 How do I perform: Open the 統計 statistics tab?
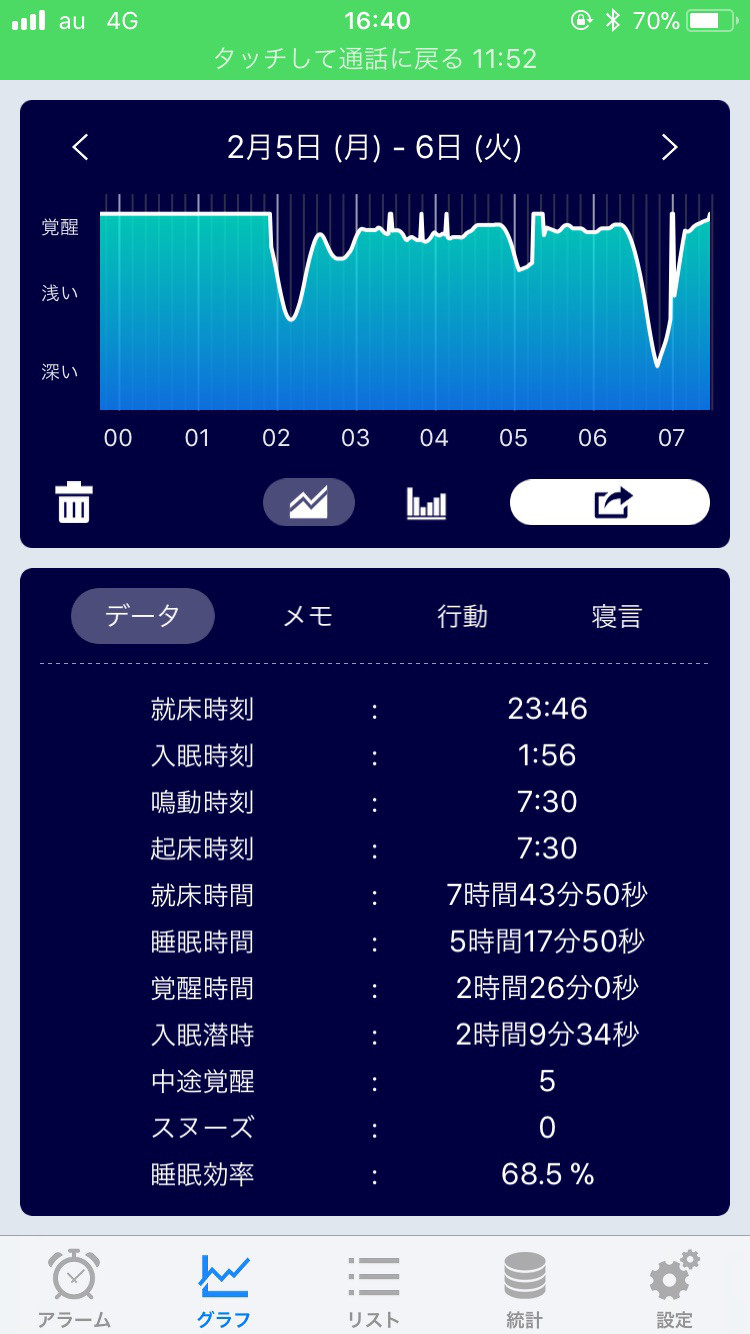coord(524,1288)
